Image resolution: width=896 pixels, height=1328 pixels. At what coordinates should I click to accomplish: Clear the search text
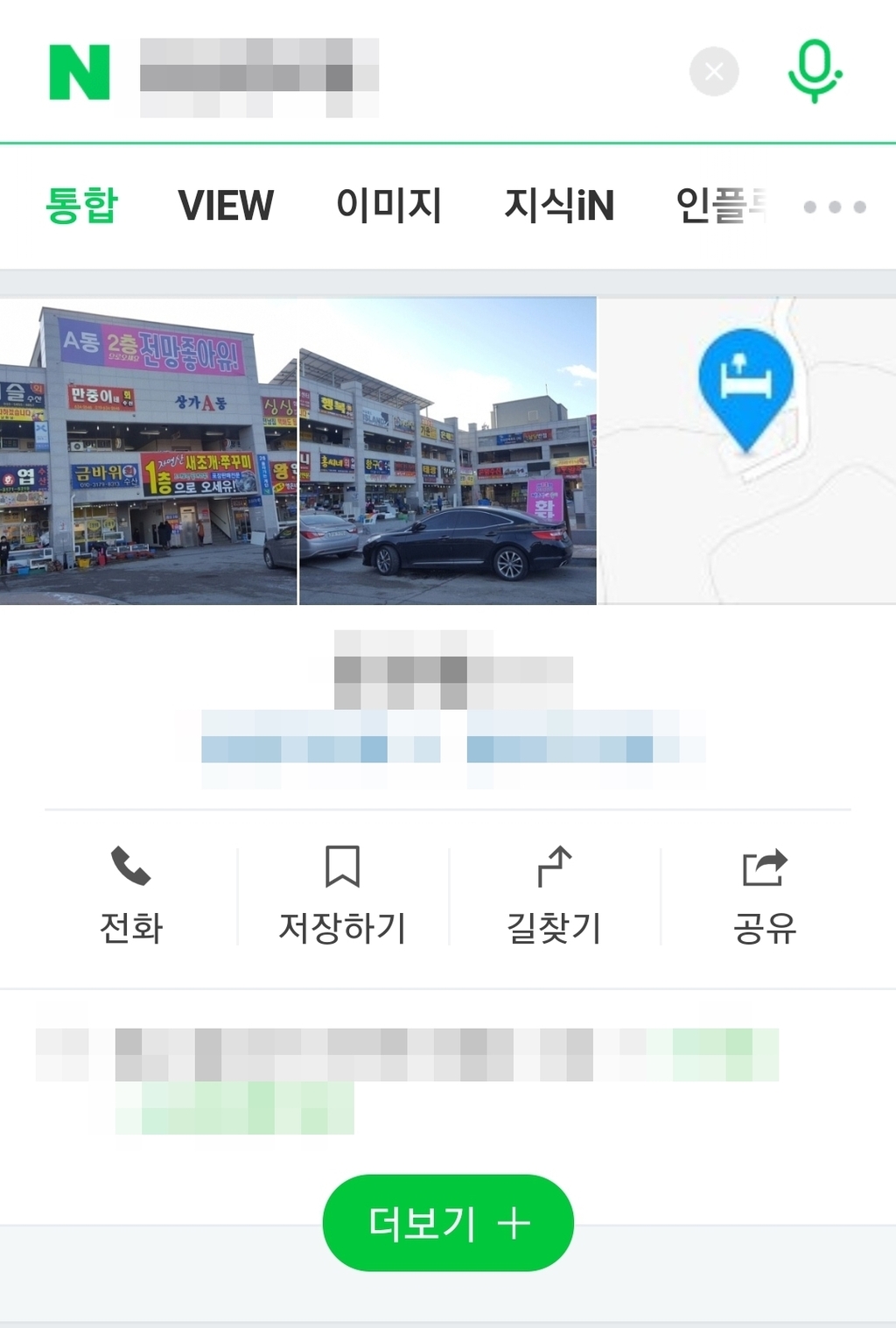(714, 72)
